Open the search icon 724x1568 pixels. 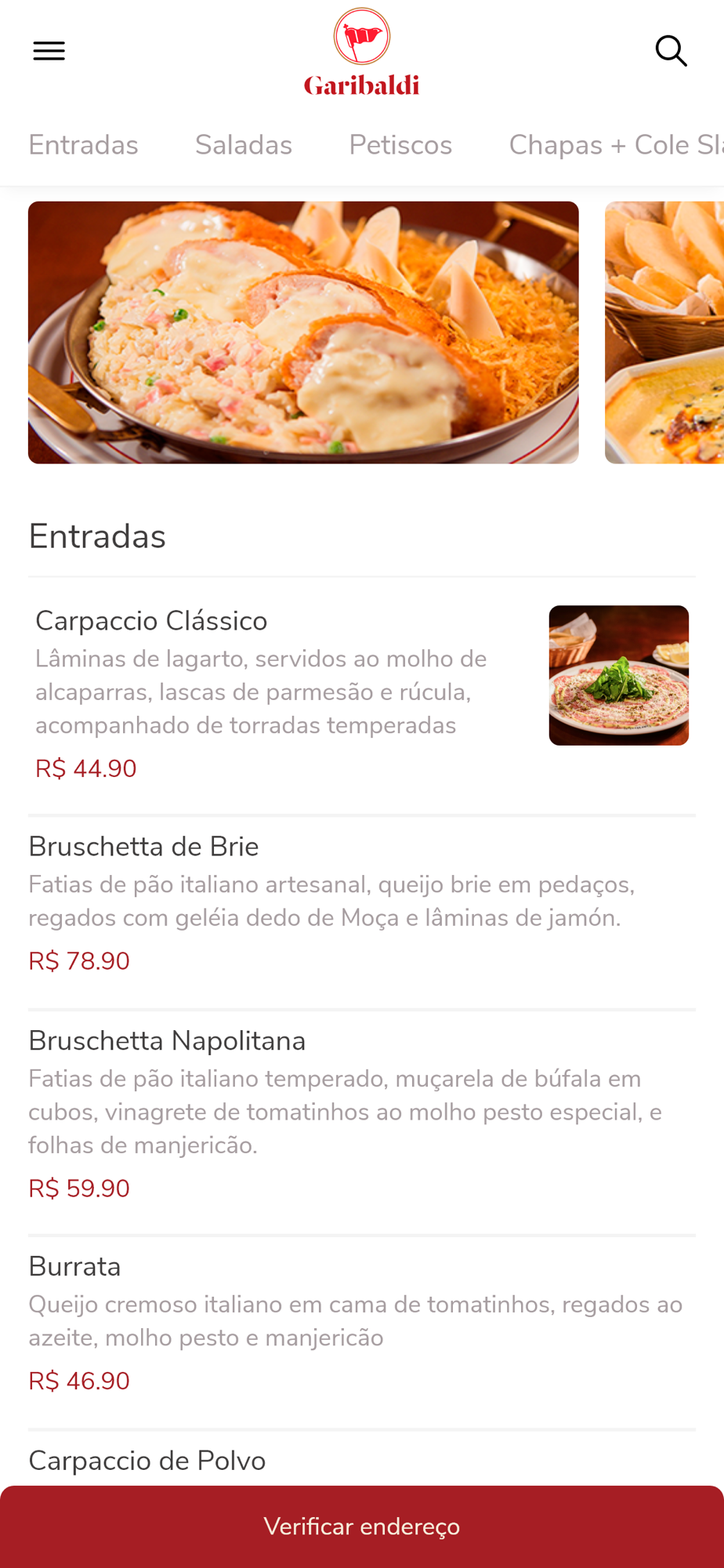671,52
